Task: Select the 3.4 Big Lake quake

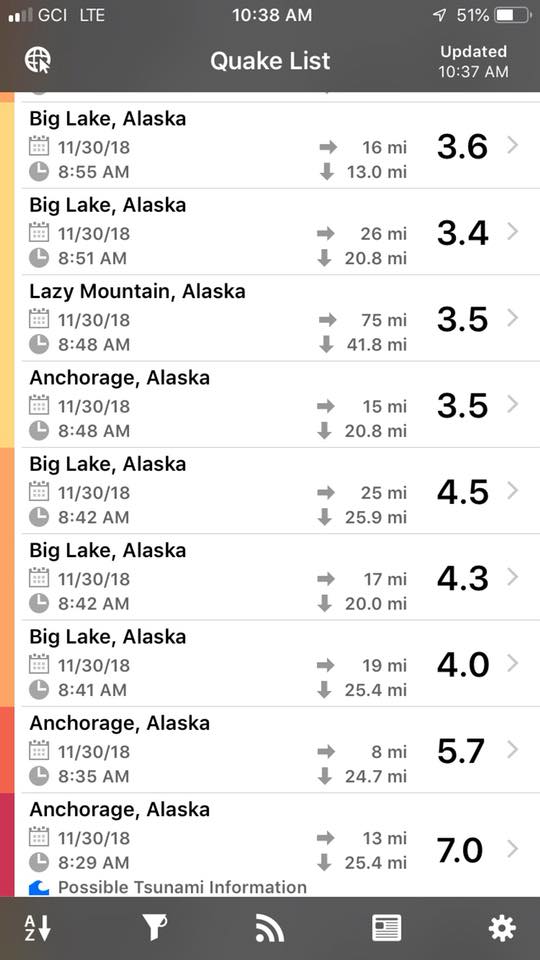Action: point(277,232)
